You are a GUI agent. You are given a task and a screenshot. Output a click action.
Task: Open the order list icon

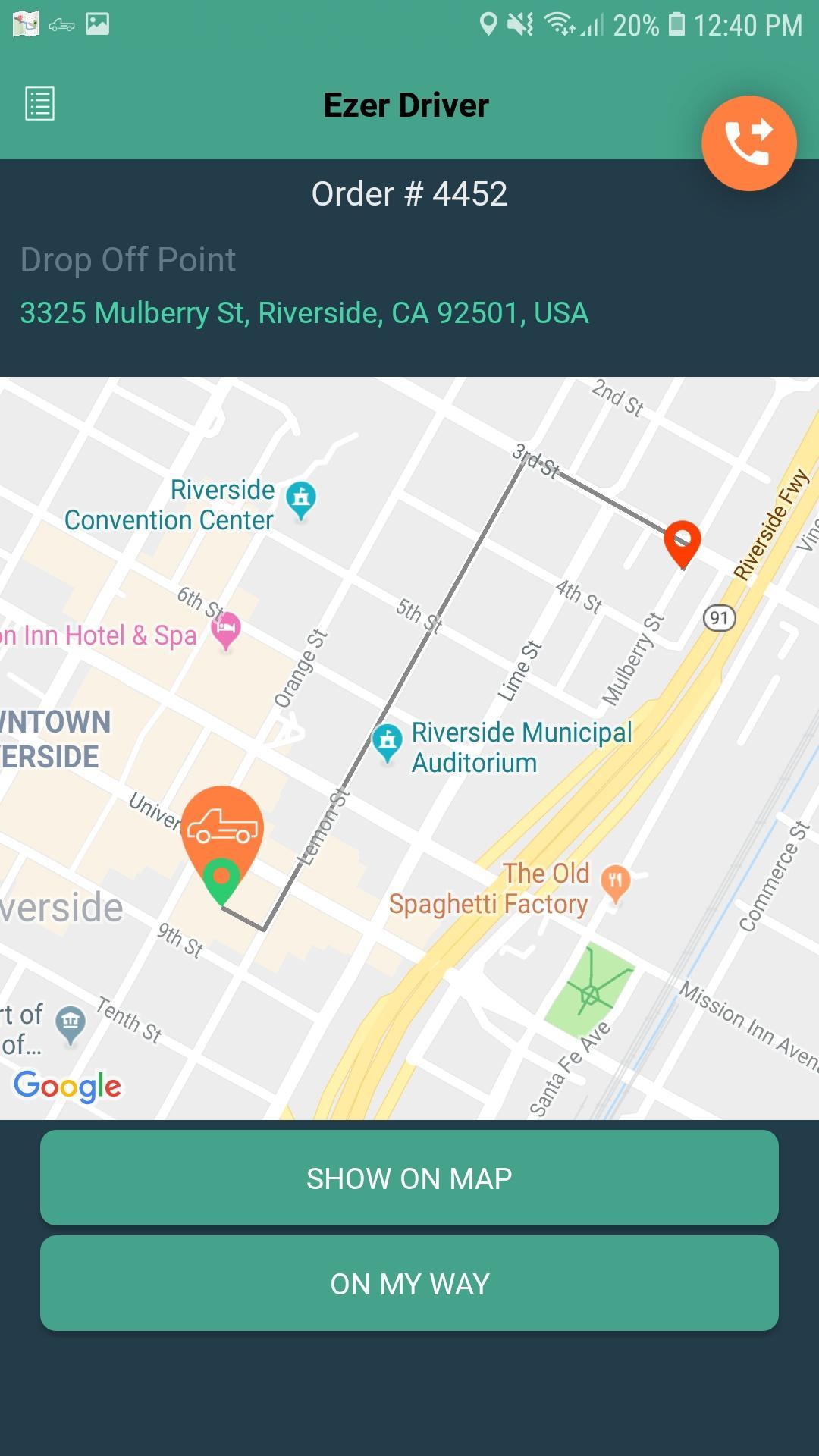[x=39, y=104]
